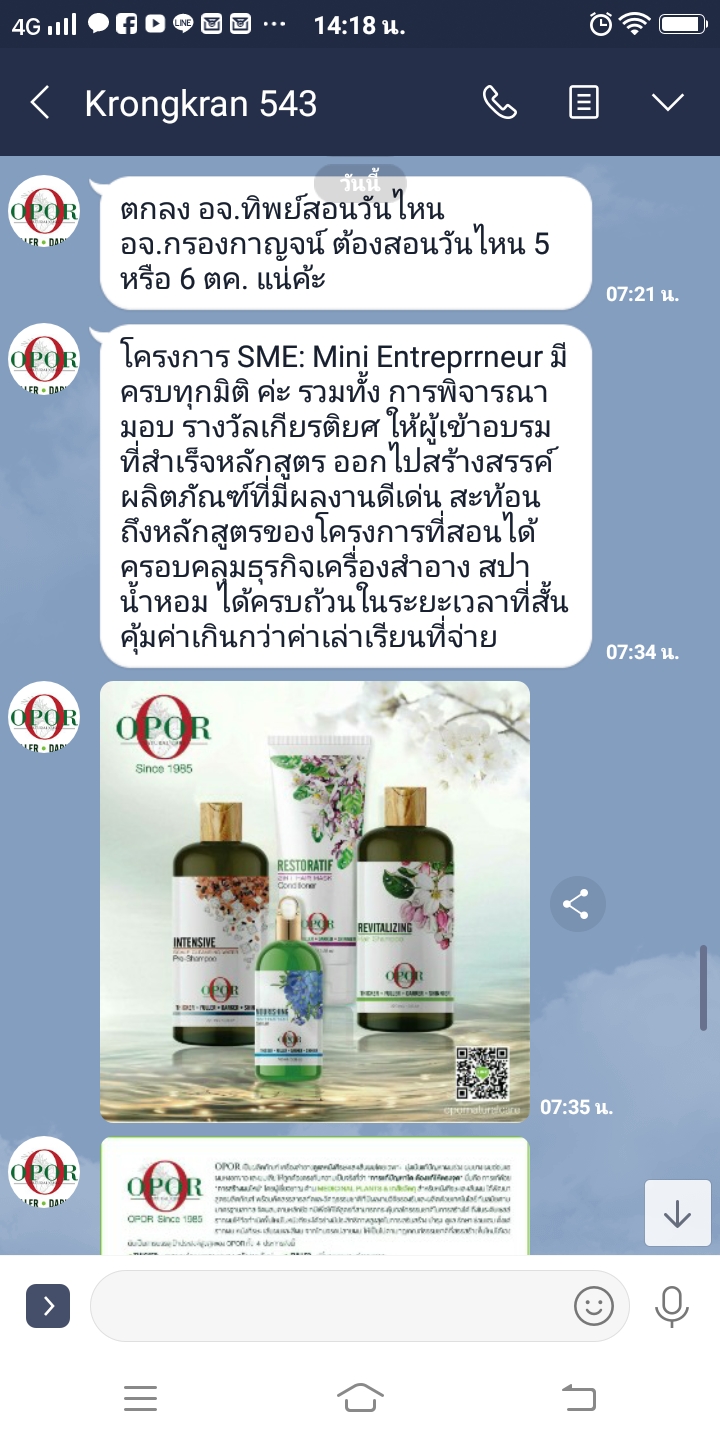Open the chat notes icon
Viewport: 720px width, 1440px height.
pyautogui.click(x=584, y=102)
